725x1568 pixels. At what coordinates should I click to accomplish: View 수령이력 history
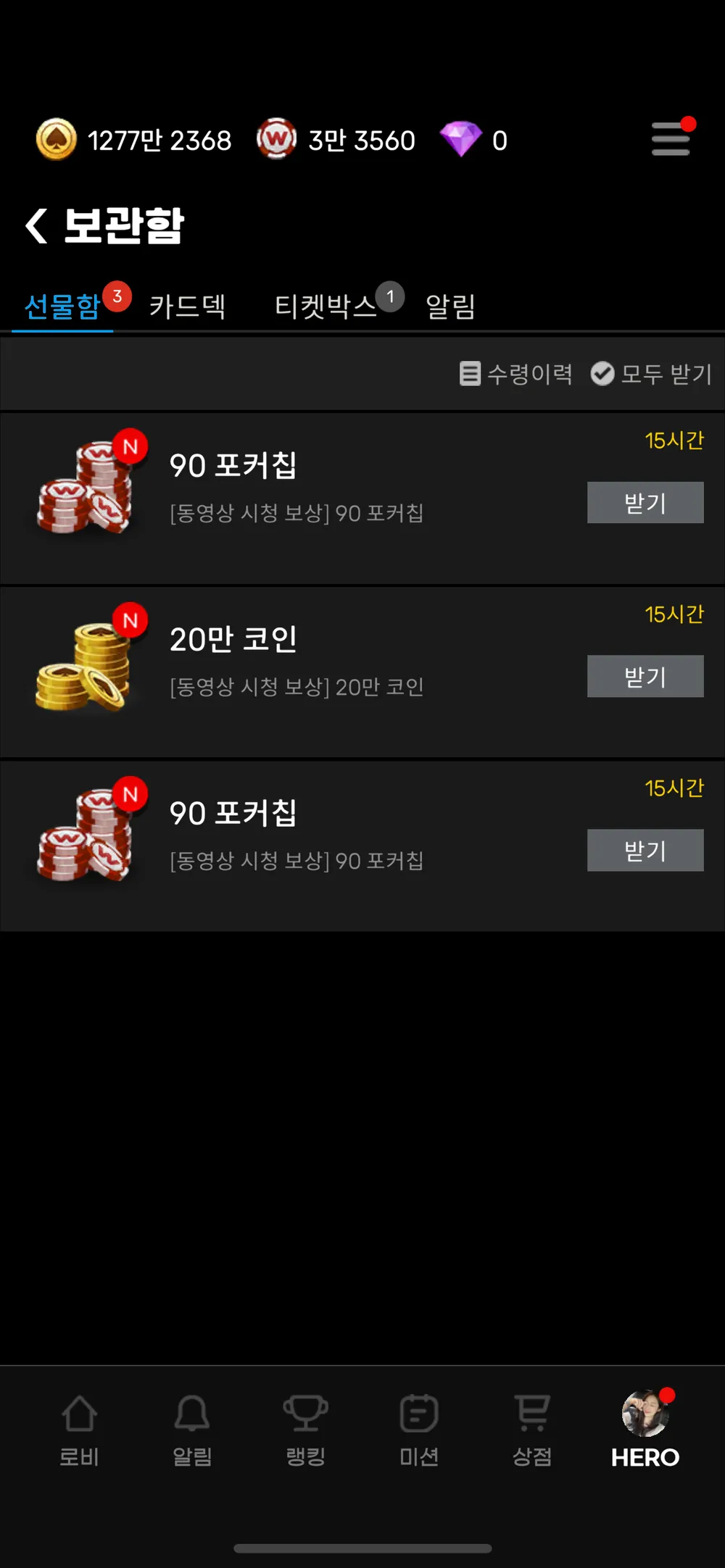click(x=516, y=374)
